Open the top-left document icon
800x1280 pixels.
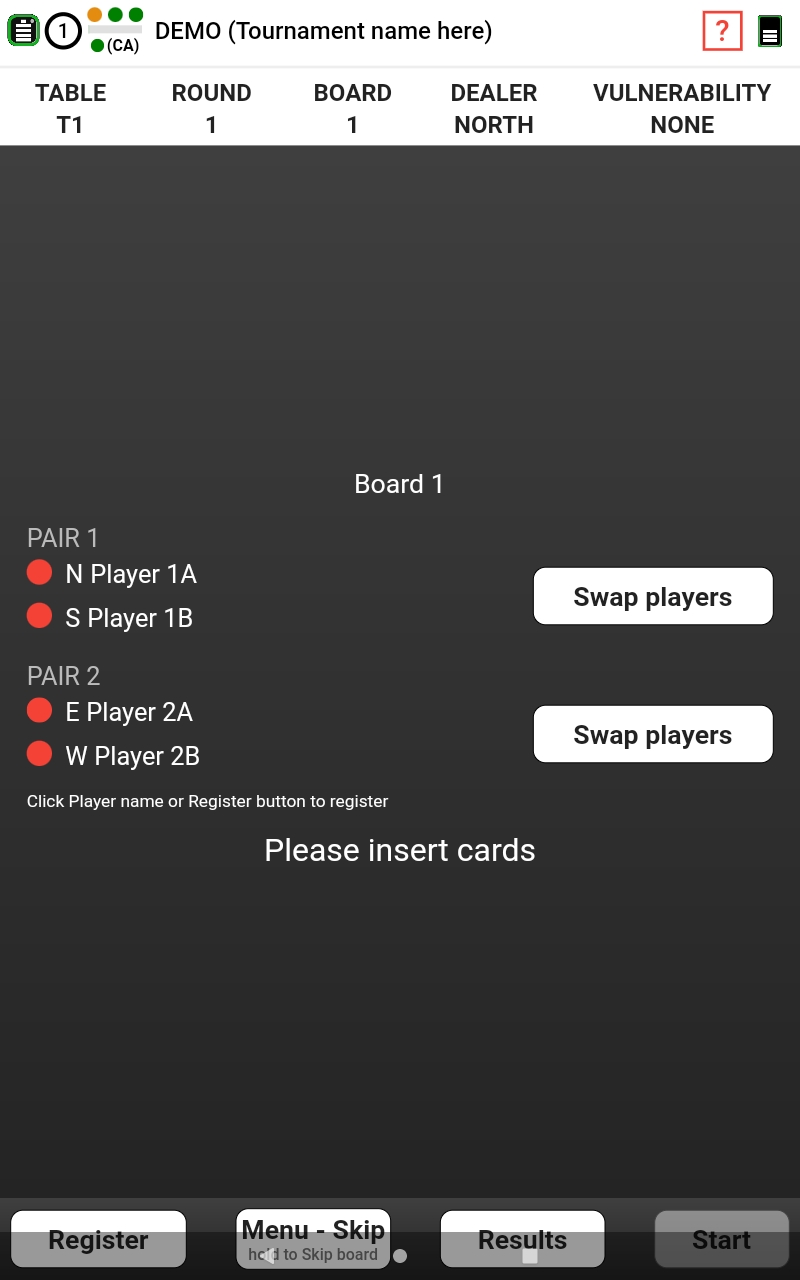tap(23, 31)
